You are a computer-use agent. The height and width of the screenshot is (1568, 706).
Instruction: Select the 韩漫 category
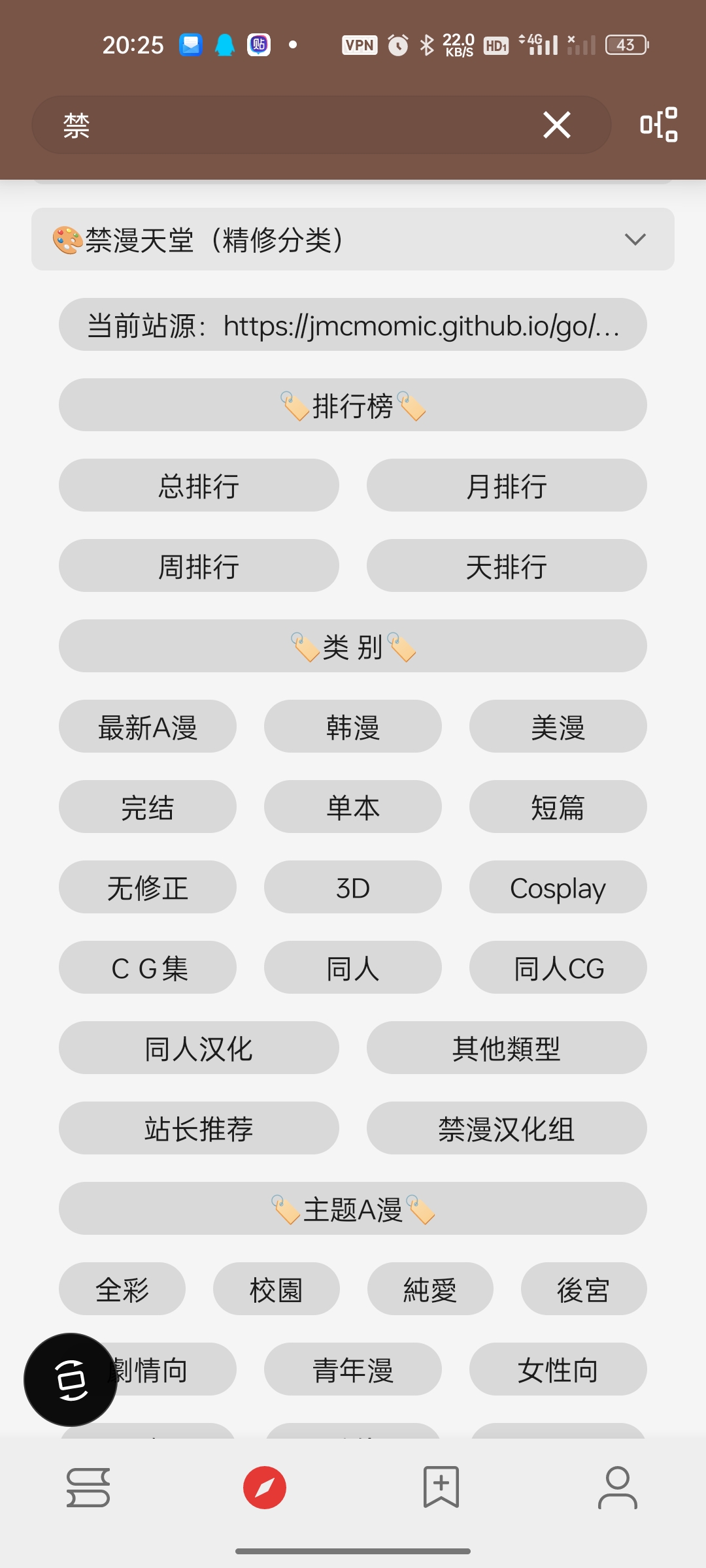tap(353, 727)
